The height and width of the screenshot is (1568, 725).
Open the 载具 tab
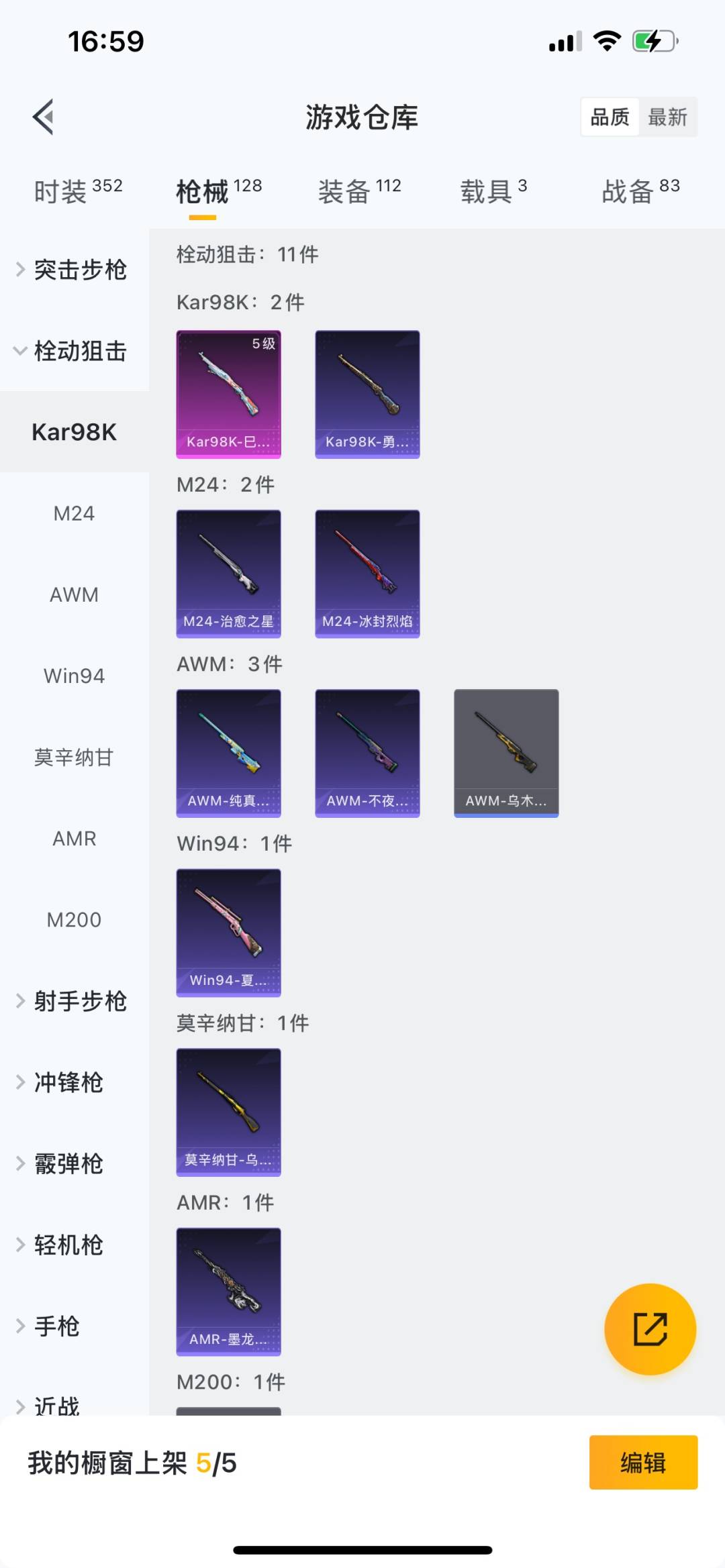[493, 191]
